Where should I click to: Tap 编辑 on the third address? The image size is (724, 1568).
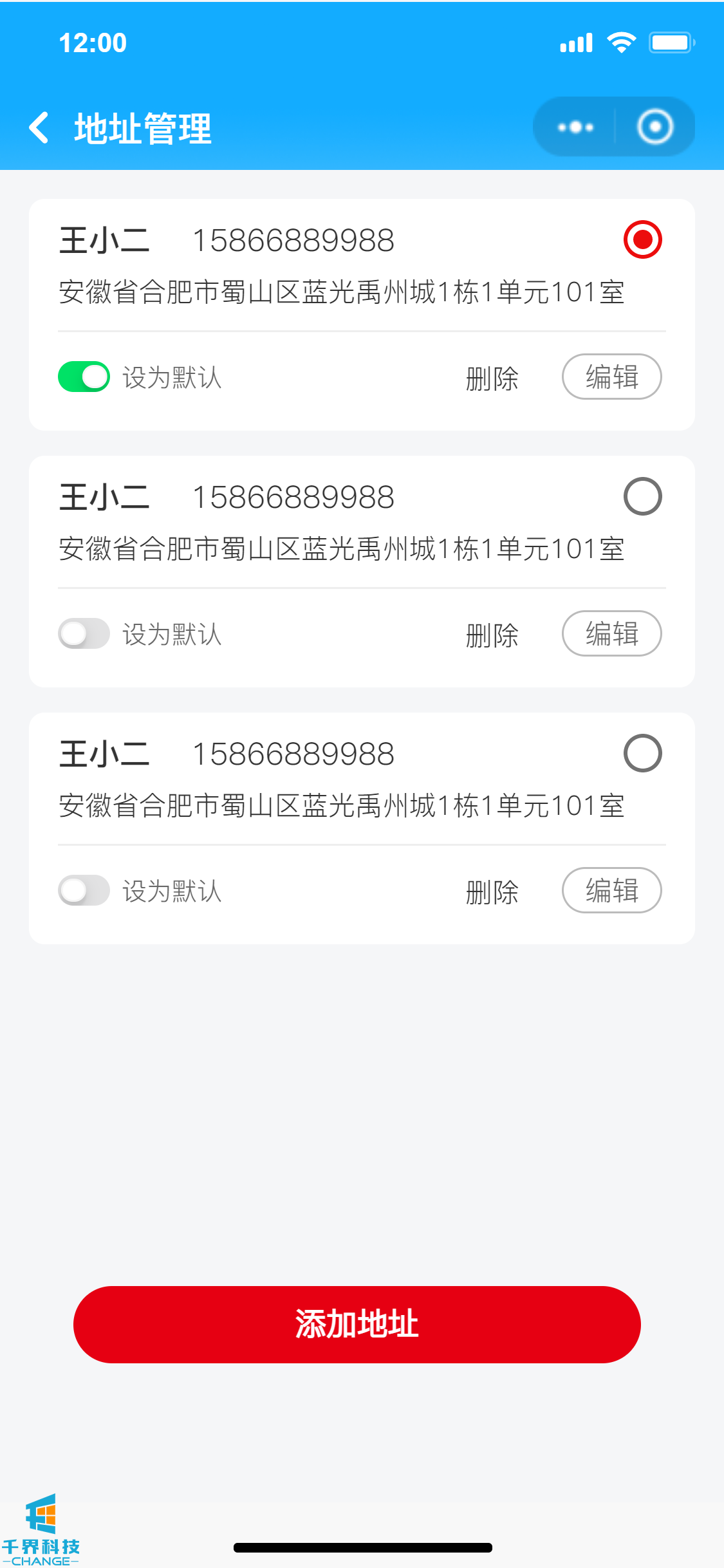click(611, 890)
